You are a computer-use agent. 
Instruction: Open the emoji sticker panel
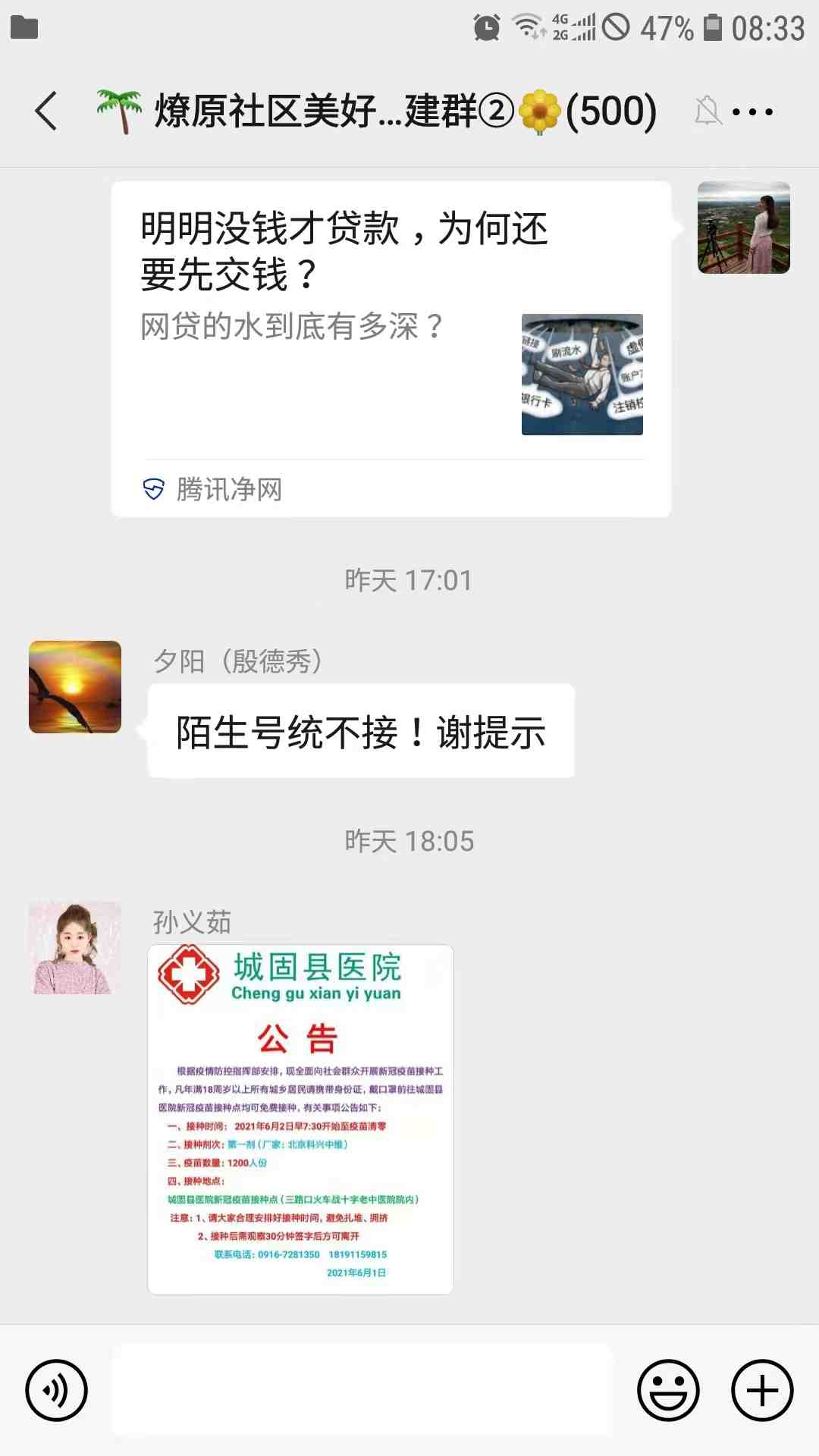(x=668, y=1391)
